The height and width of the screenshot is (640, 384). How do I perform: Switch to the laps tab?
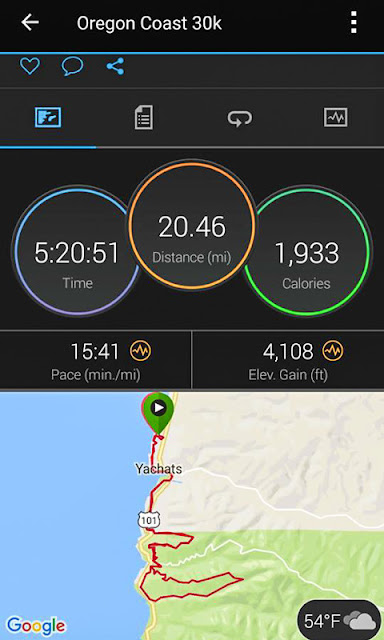click(x=240, y=118)
